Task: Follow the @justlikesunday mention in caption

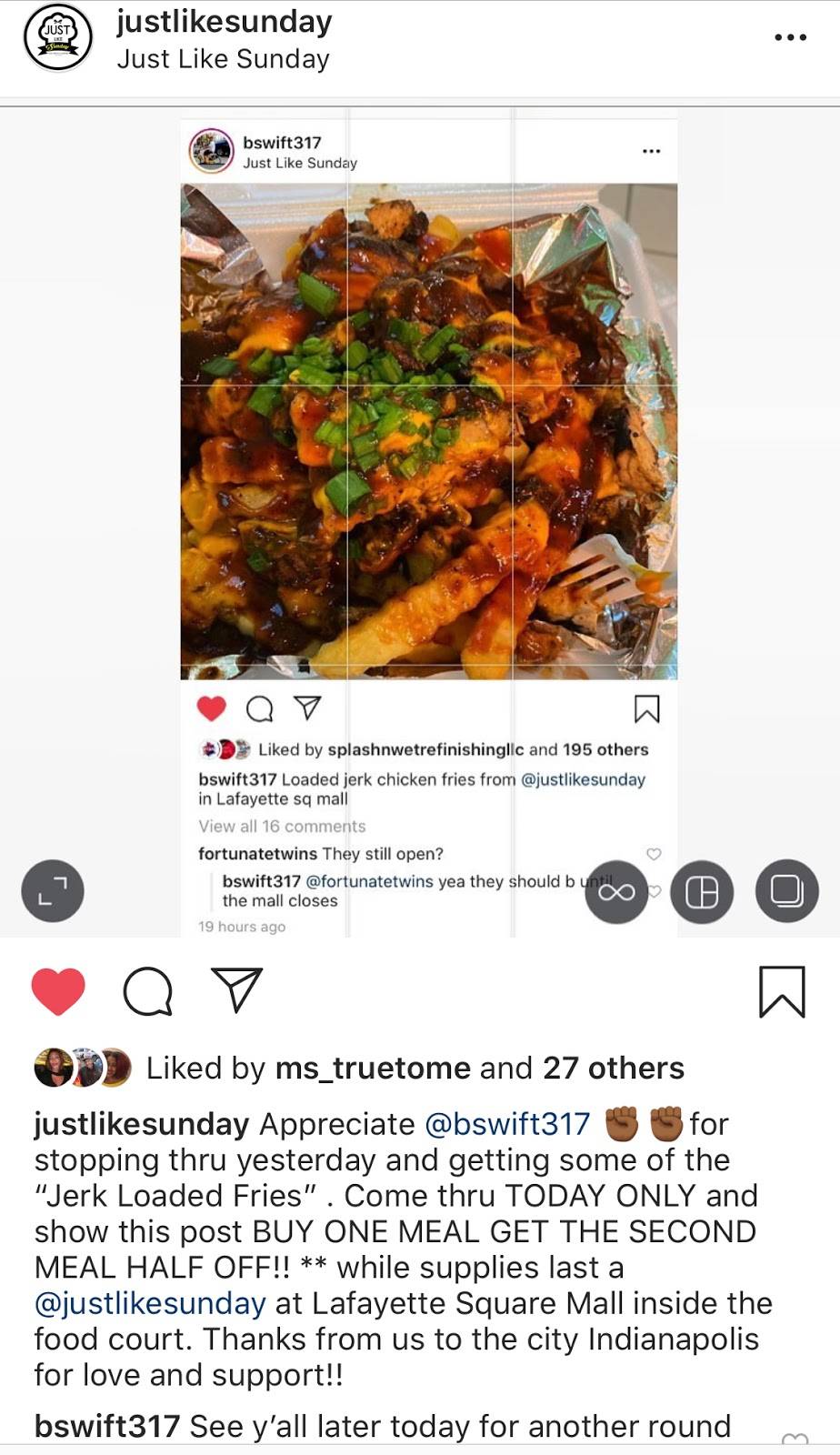Action: tap(150, 1303)
